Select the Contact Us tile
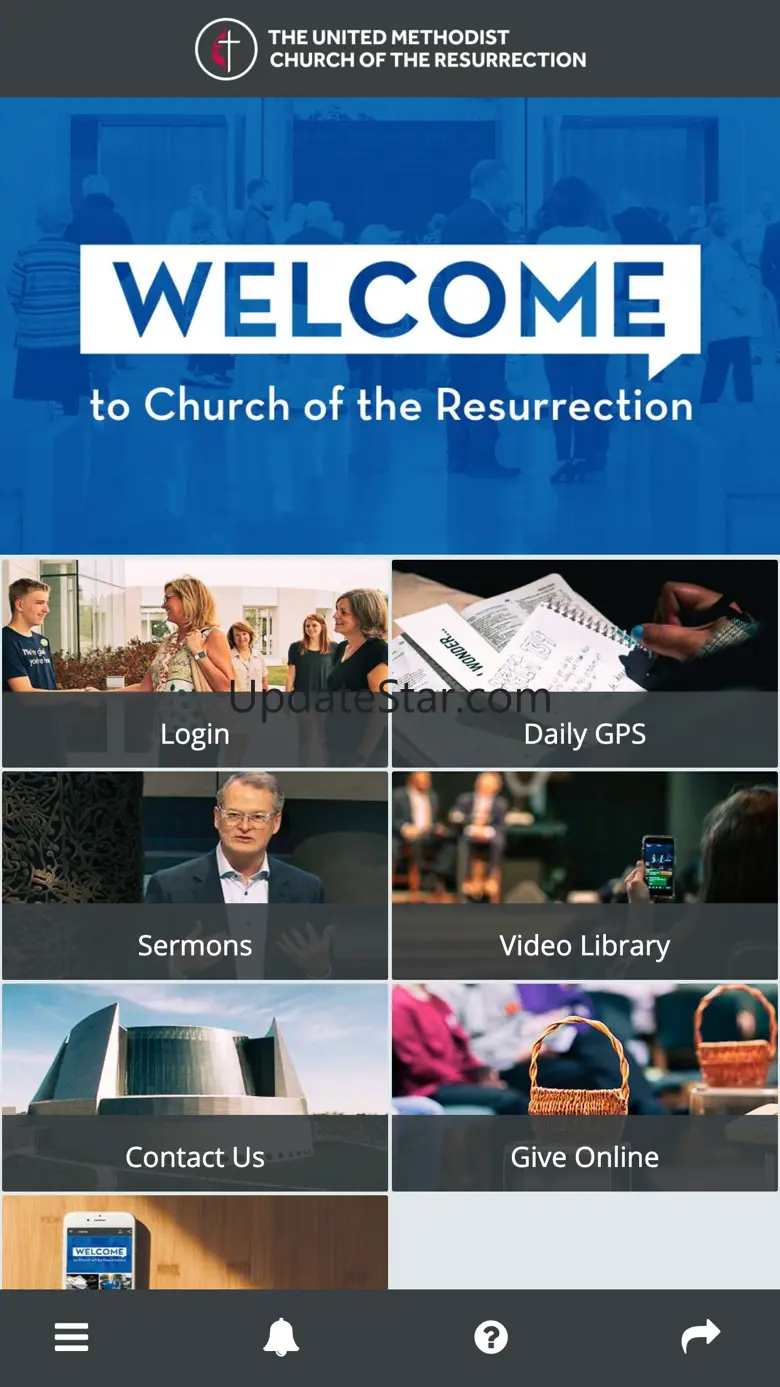Screen dimensions: 780x1387 (x=195, y=1087)
